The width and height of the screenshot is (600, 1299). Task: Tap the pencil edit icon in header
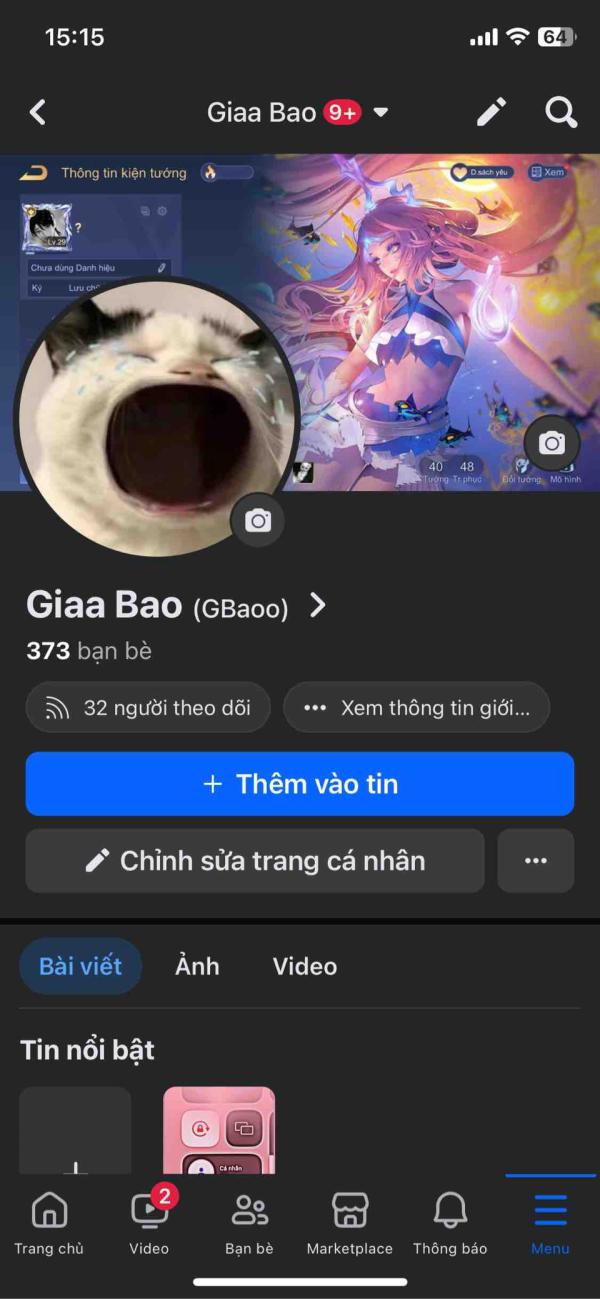[x=491, y=112]
